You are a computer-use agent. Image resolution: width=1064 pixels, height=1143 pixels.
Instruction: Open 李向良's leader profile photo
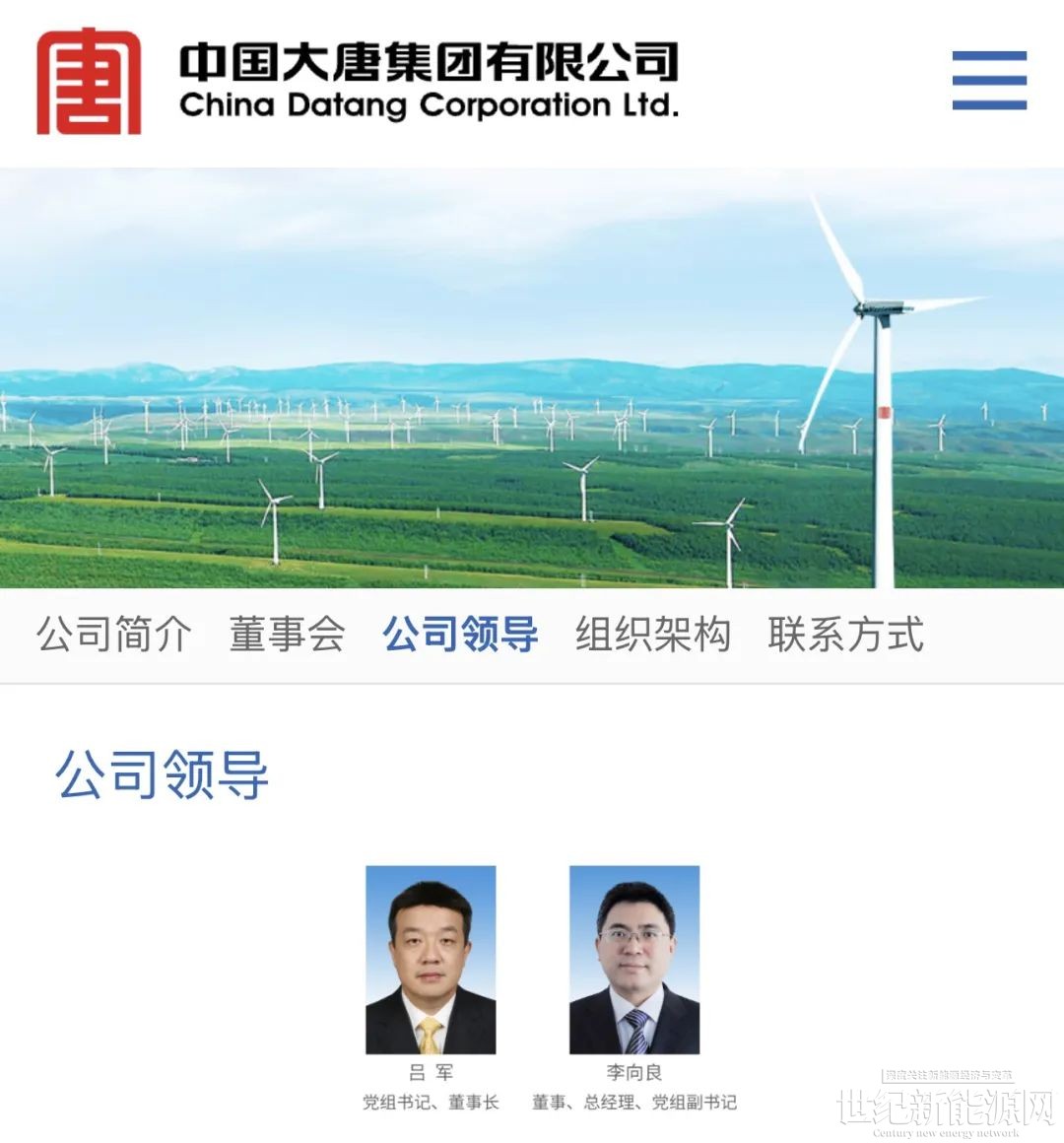point(634,960)
